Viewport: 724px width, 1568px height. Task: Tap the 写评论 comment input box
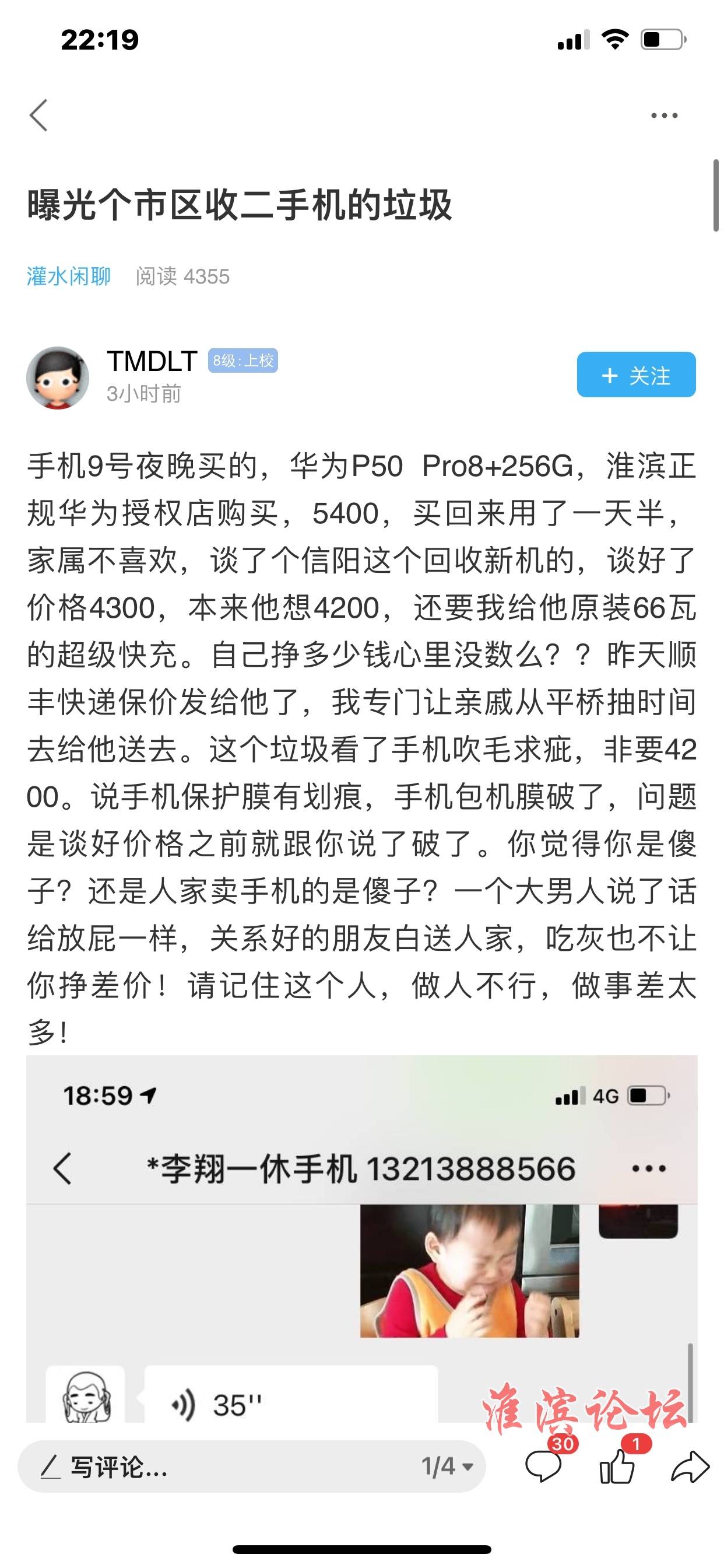(251, 1466)
